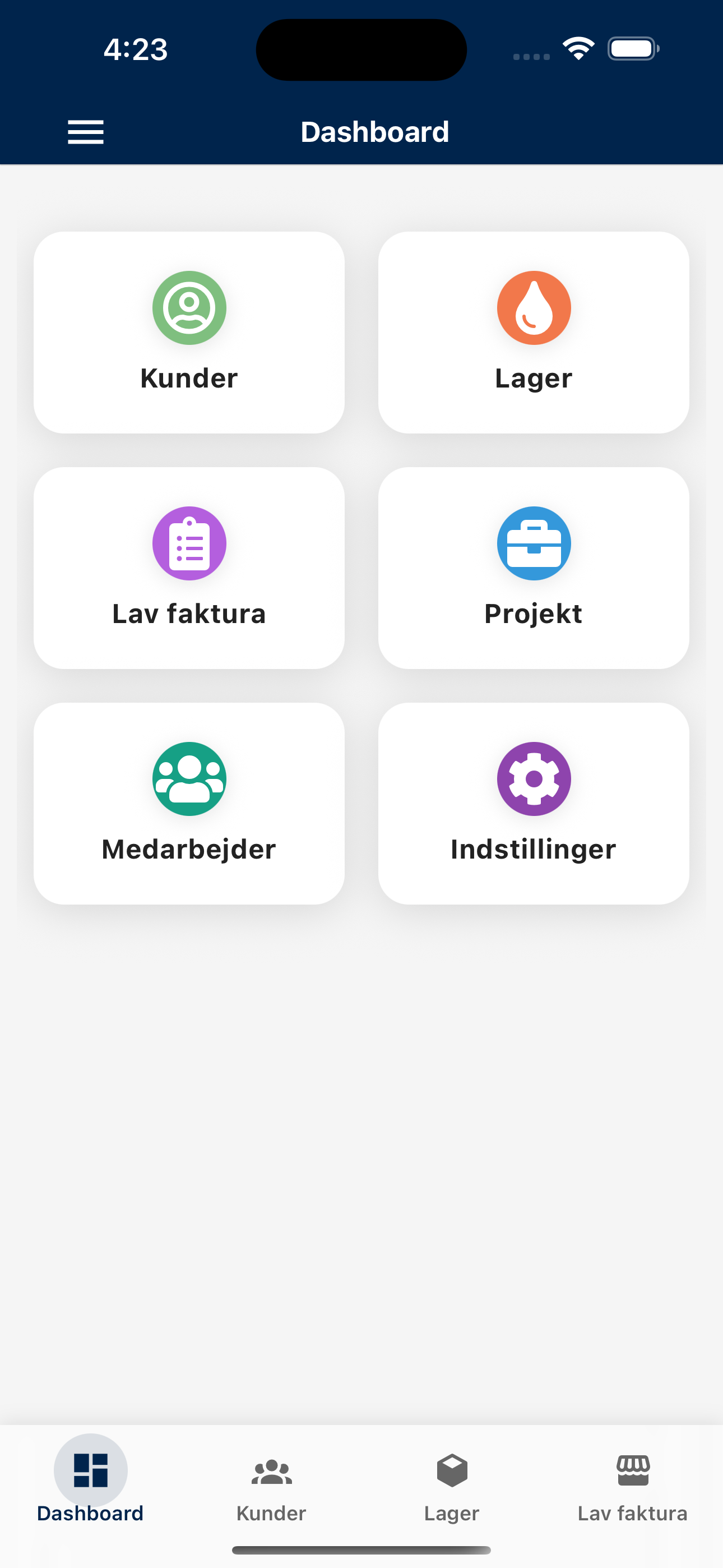Tap the Lav faktura storefront icon
Image resolution: width=723 pixels, height=1568 pixels.
[x=633, y=1469]
